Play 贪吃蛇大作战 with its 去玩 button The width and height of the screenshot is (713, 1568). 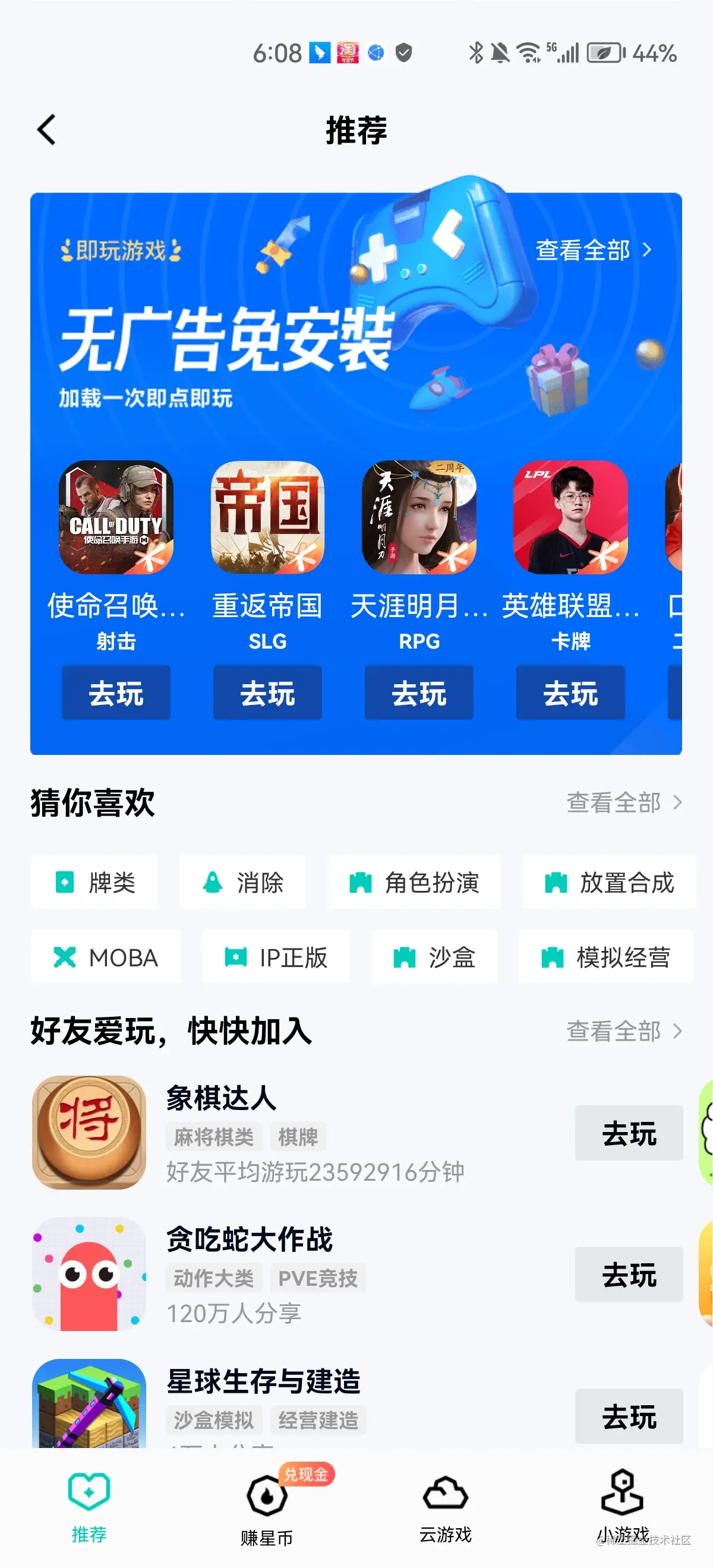coord(629,1274)
